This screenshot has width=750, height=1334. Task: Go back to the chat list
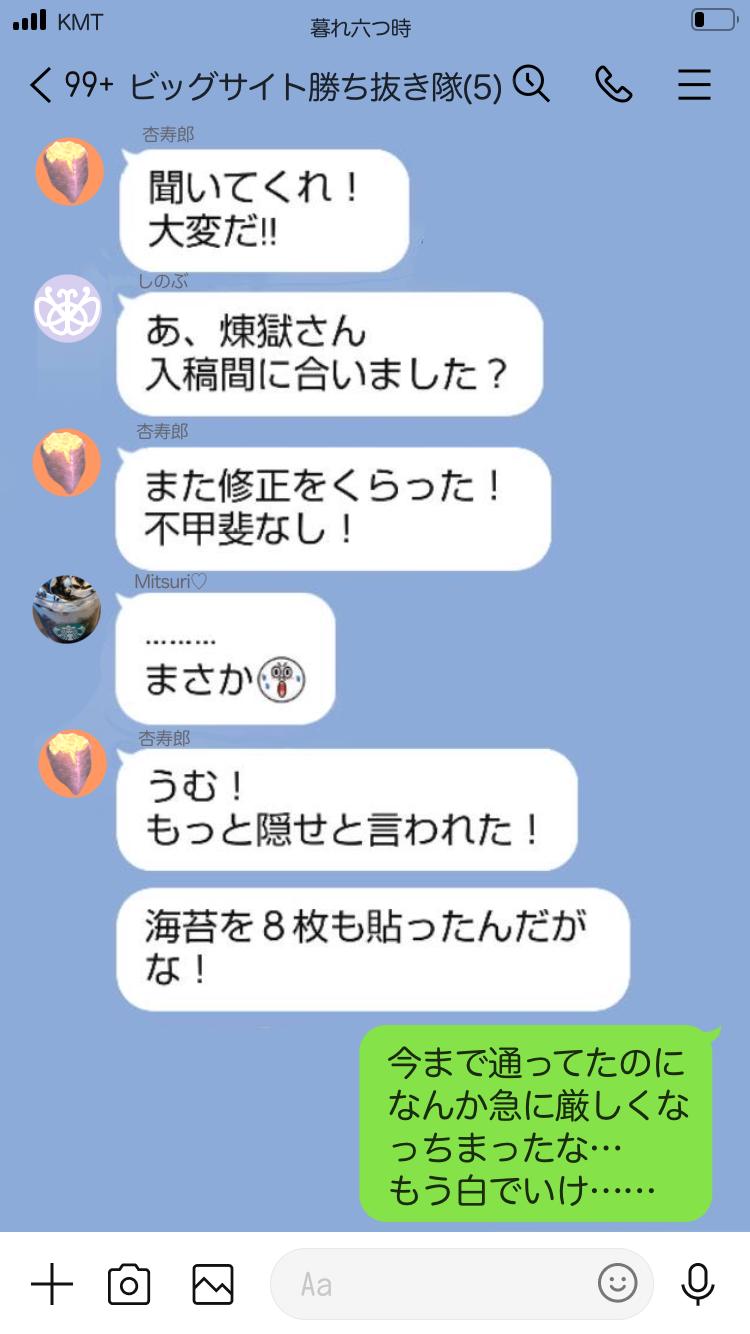[41, 86]
